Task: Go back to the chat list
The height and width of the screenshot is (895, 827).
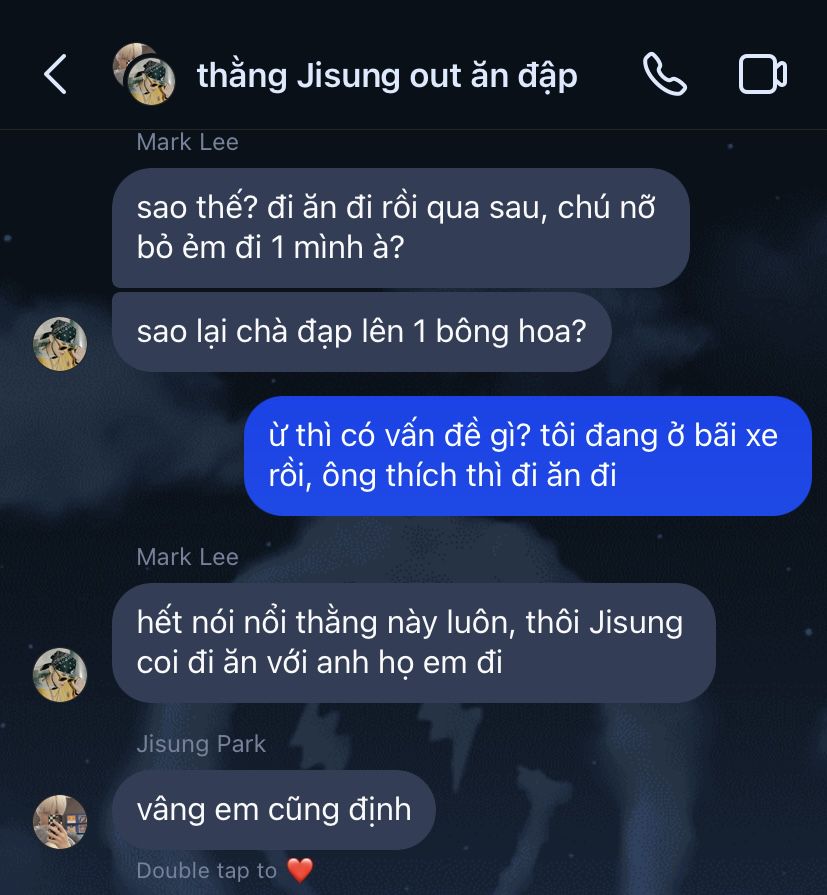Action: pos(56,75)
